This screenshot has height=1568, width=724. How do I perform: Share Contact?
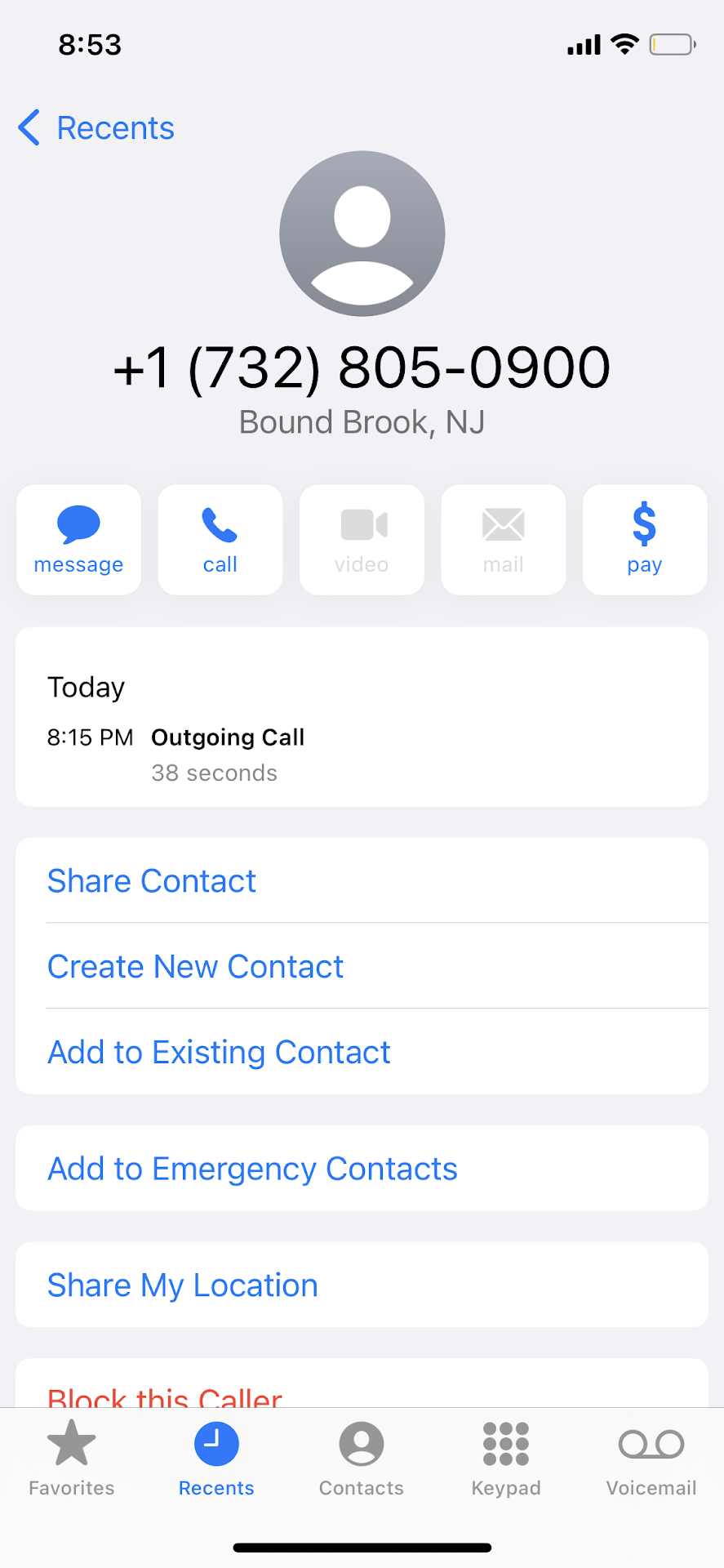152,881
